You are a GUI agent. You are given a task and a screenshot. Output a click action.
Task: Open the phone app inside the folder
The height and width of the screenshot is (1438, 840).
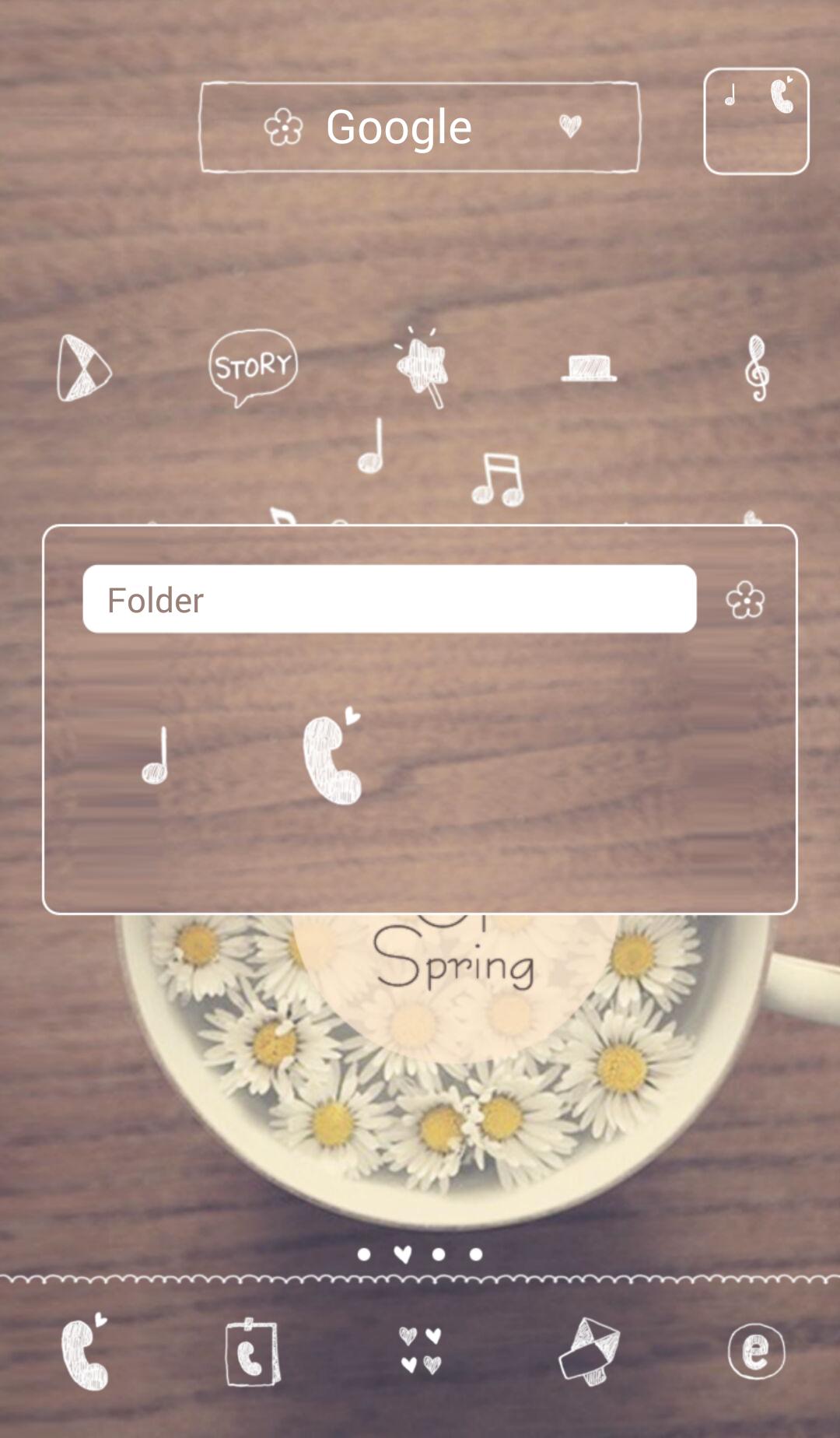[333, 756]
